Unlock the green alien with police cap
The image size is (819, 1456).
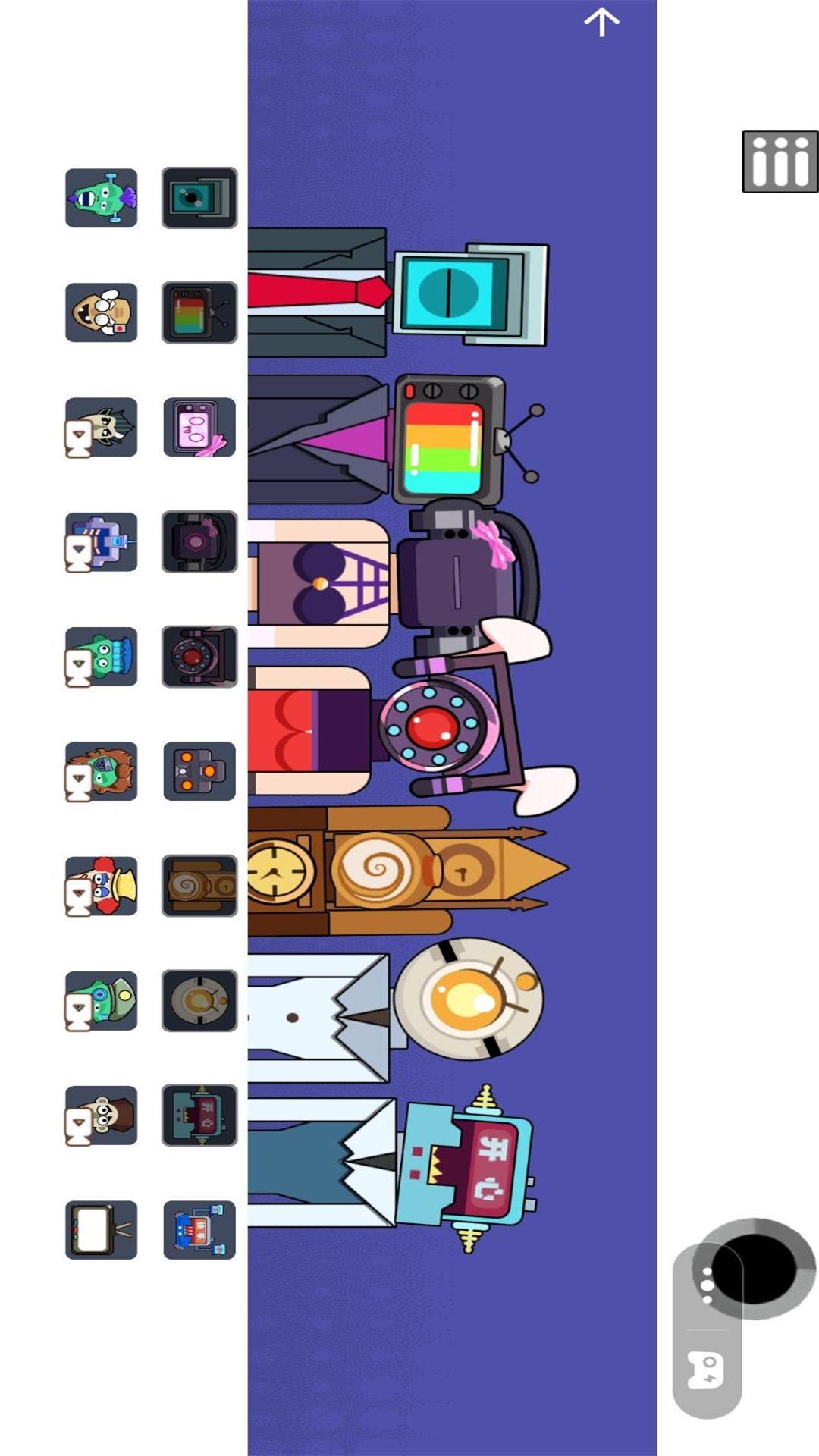click(x=101, y=1000)
